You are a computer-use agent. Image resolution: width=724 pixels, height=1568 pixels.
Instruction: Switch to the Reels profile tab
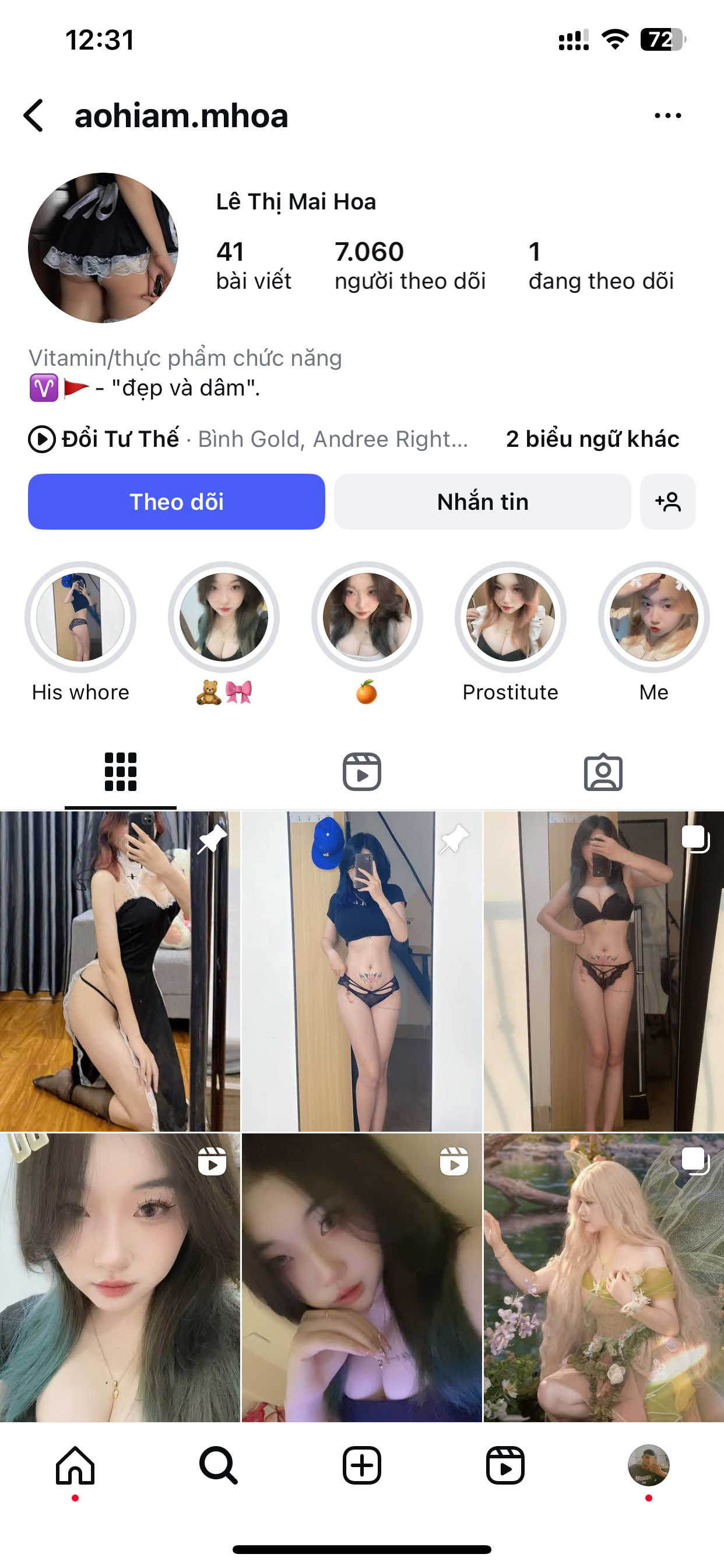point(362,772)
